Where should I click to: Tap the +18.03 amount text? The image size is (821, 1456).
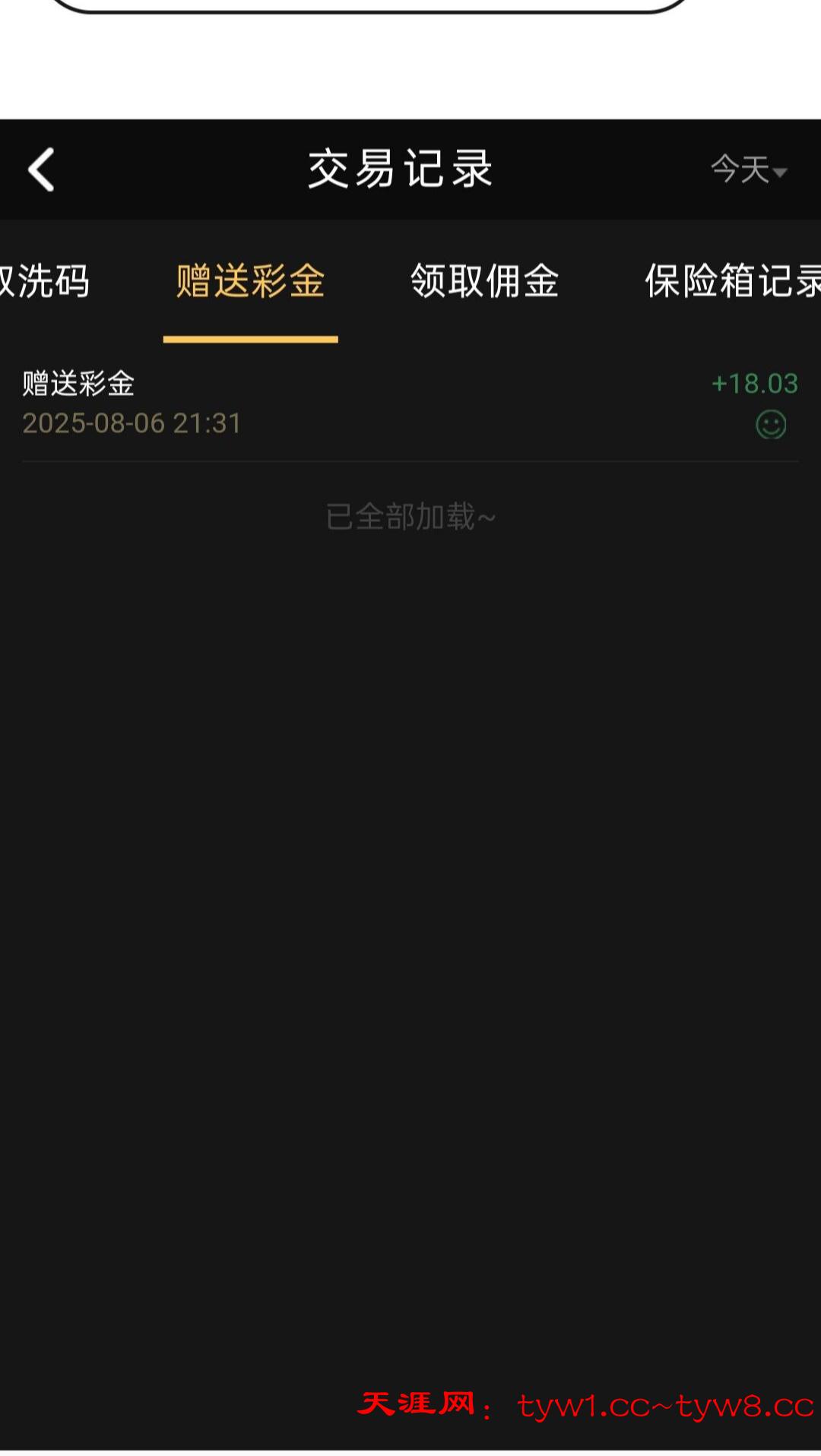[x=755, y=385]
